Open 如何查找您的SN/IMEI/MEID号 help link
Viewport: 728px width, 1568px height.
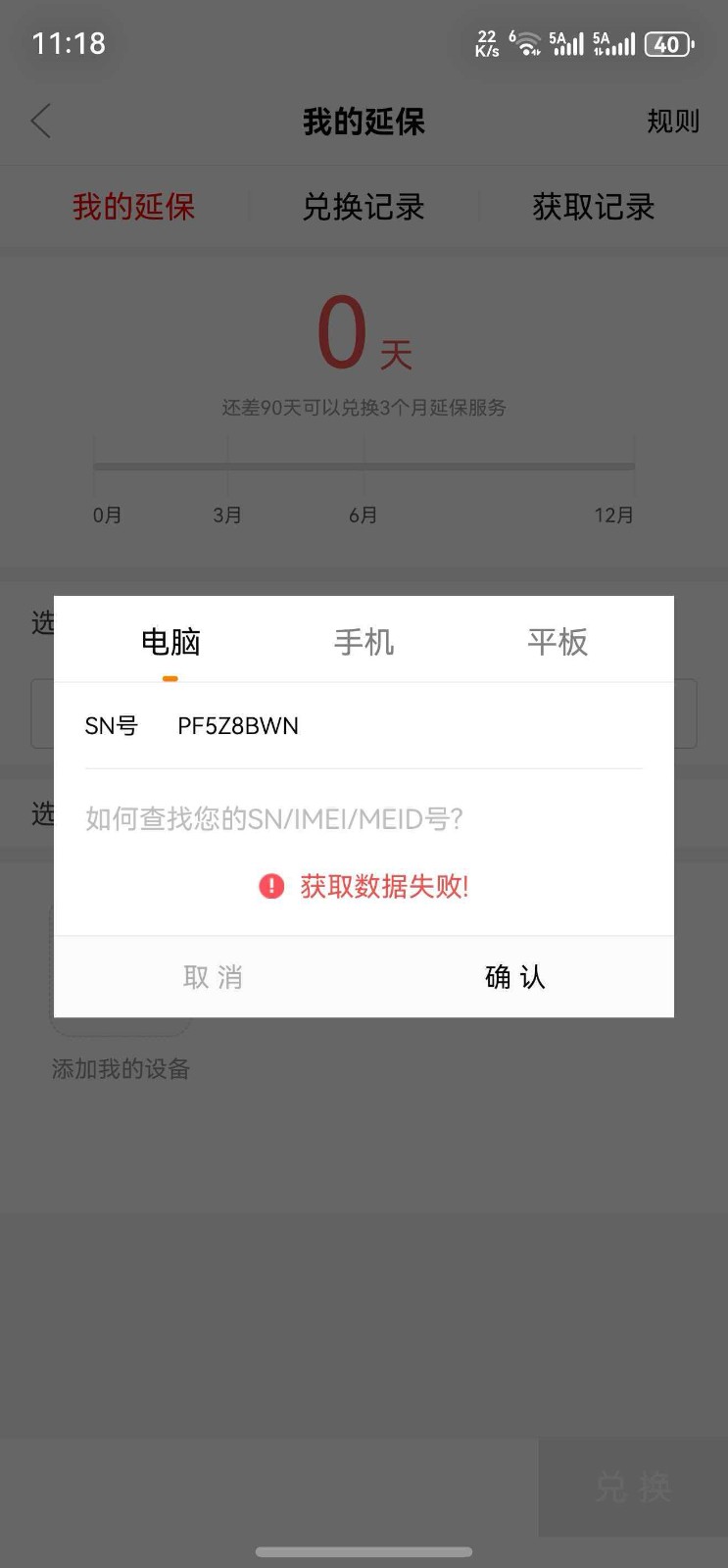point(274,818)
